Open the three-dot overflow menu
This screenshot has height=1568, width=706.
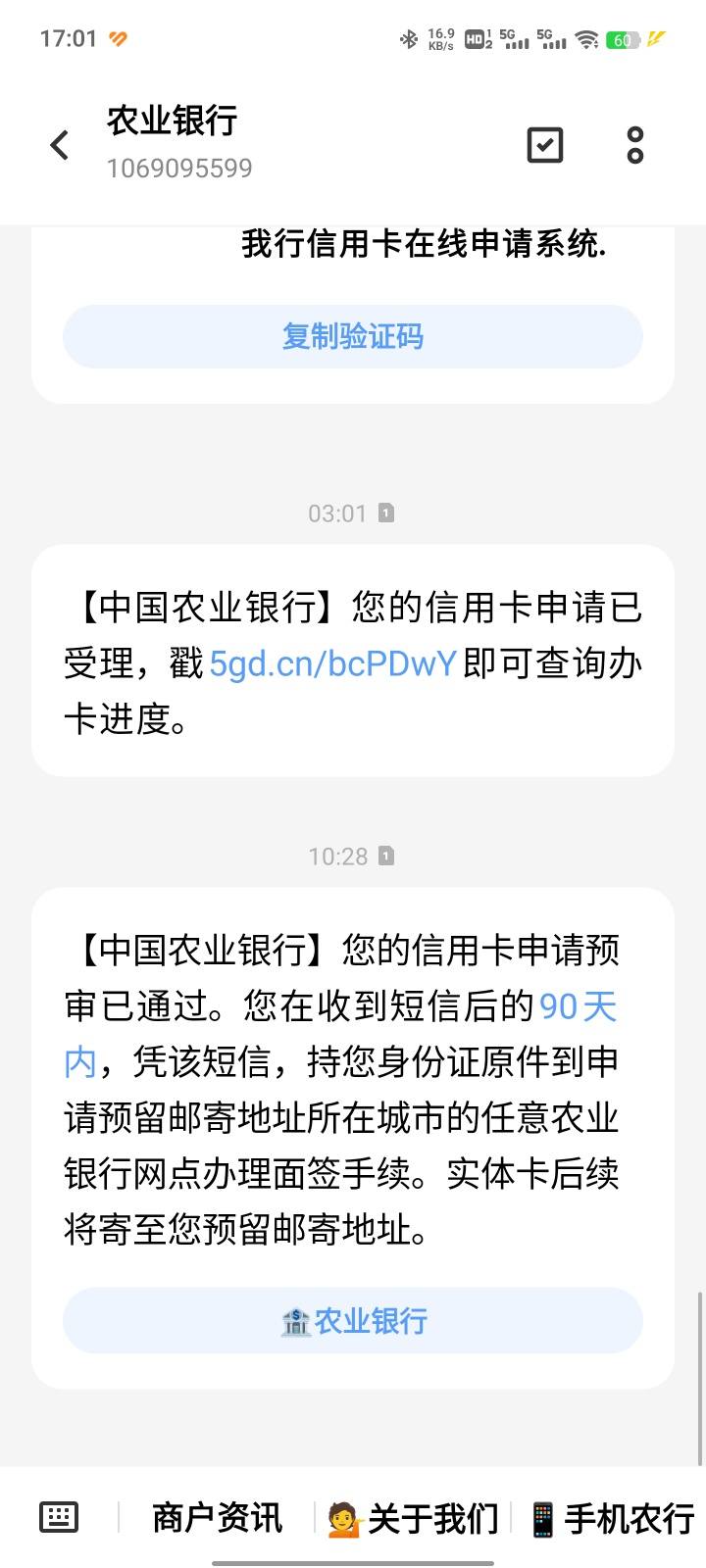click(x=635, y=145)
